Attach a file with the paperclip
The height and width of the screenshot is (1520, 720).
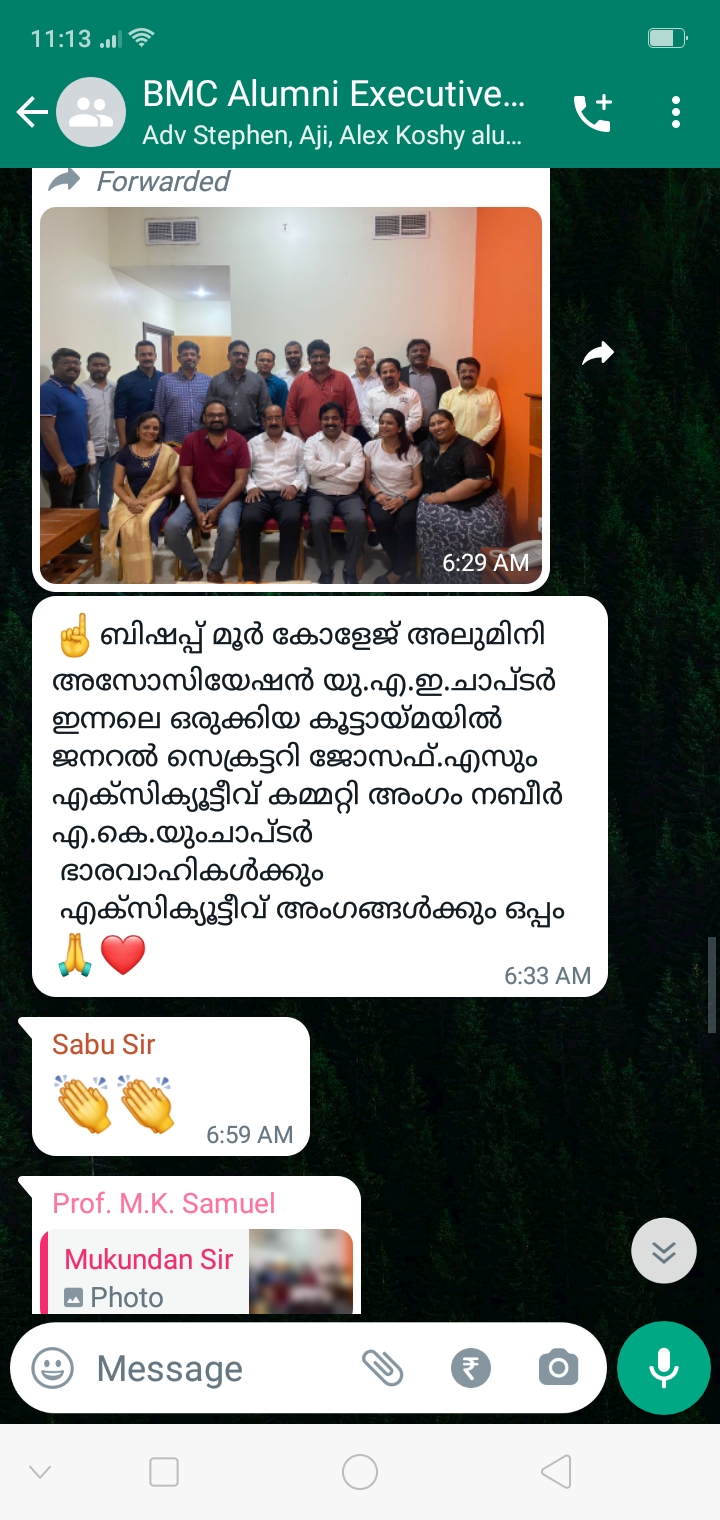tap(382, 1367)
